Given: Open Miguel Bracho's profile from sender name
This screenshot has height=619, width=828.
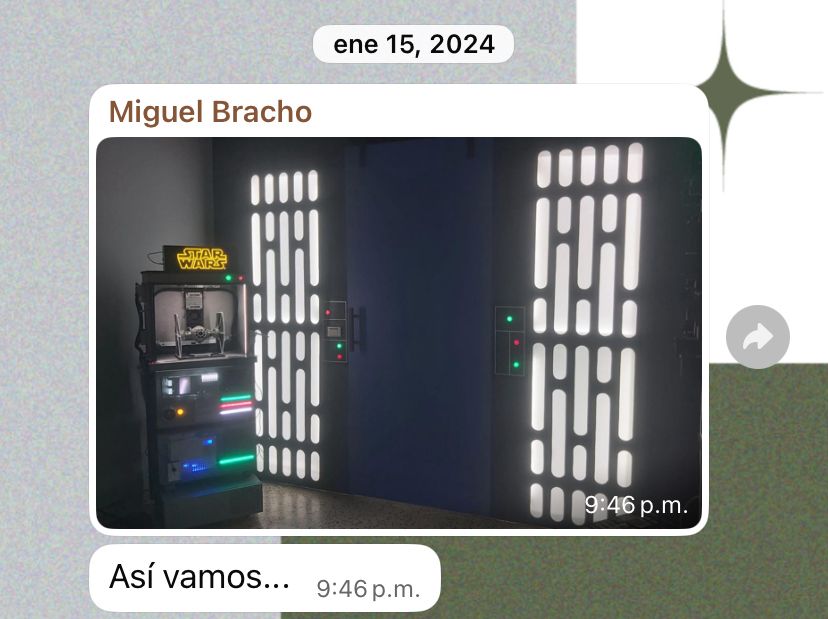Looking at the screenshot, I should click(210, 112).
